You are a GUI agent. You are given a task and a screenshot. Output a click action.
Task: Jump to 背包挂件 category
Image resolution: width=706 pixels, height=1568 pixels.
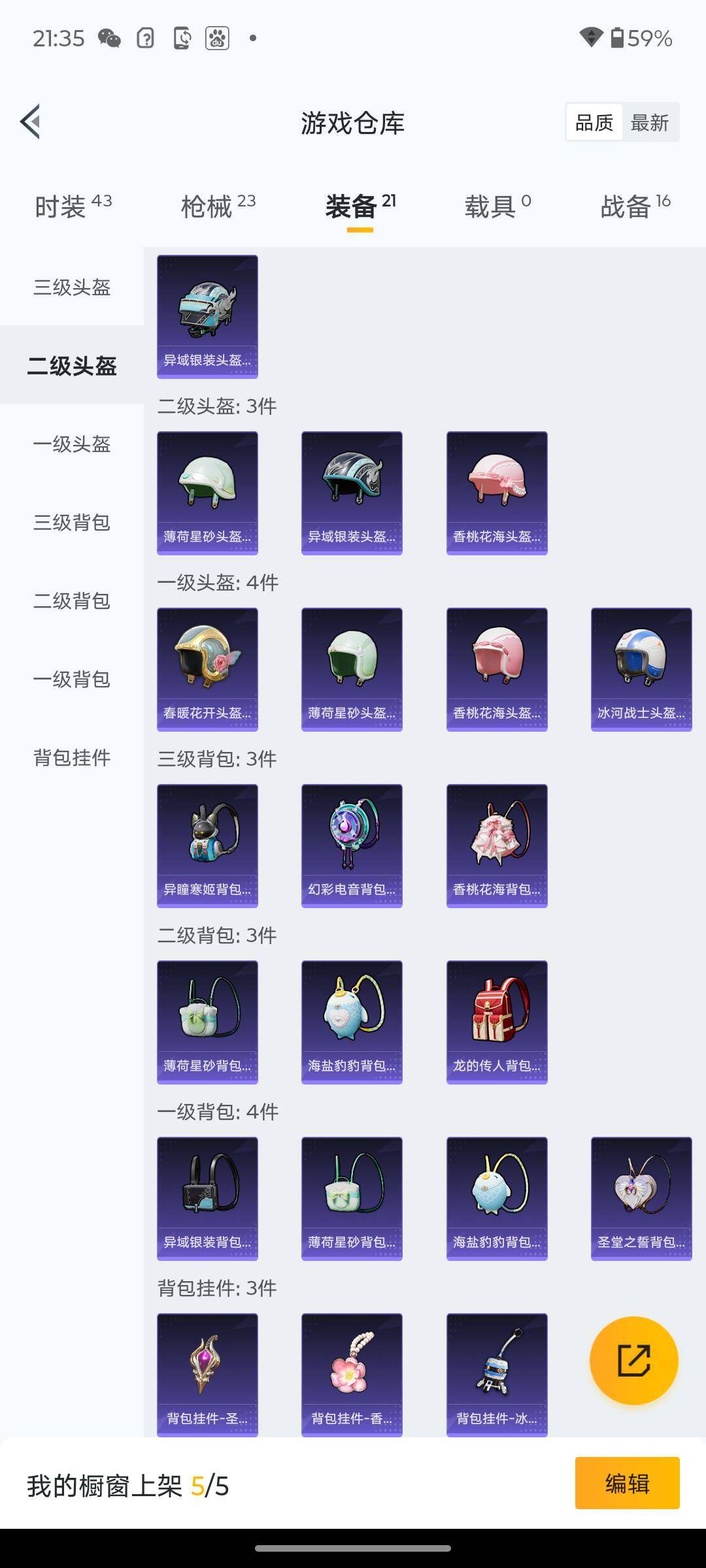tap(72, 758)
